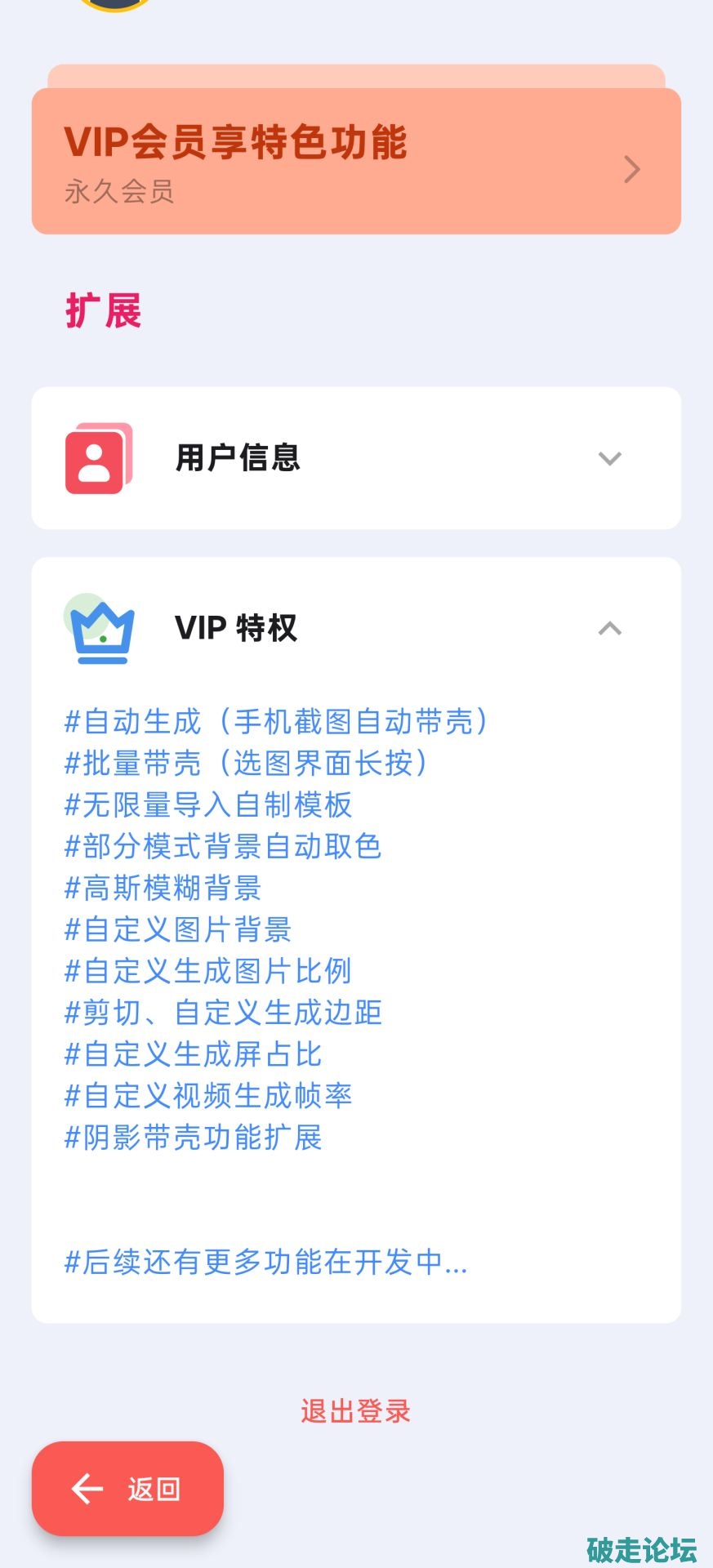This screenshot has height=1568, width=713.
Task: Expand the 用户信息 section
Action: 356,458
